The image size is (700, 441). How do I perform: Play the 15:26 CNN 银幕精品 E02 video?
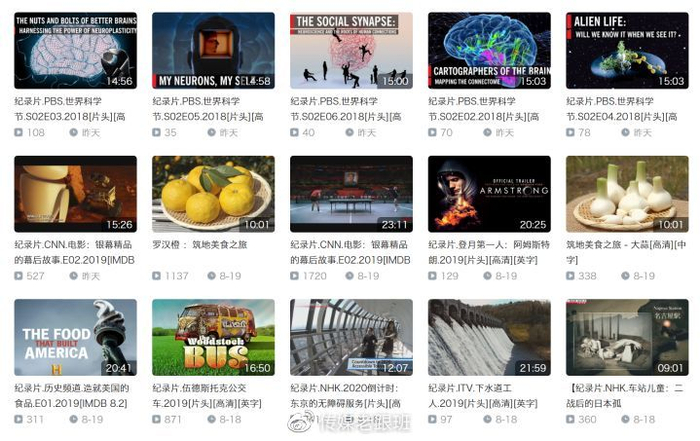pos(75,194)
